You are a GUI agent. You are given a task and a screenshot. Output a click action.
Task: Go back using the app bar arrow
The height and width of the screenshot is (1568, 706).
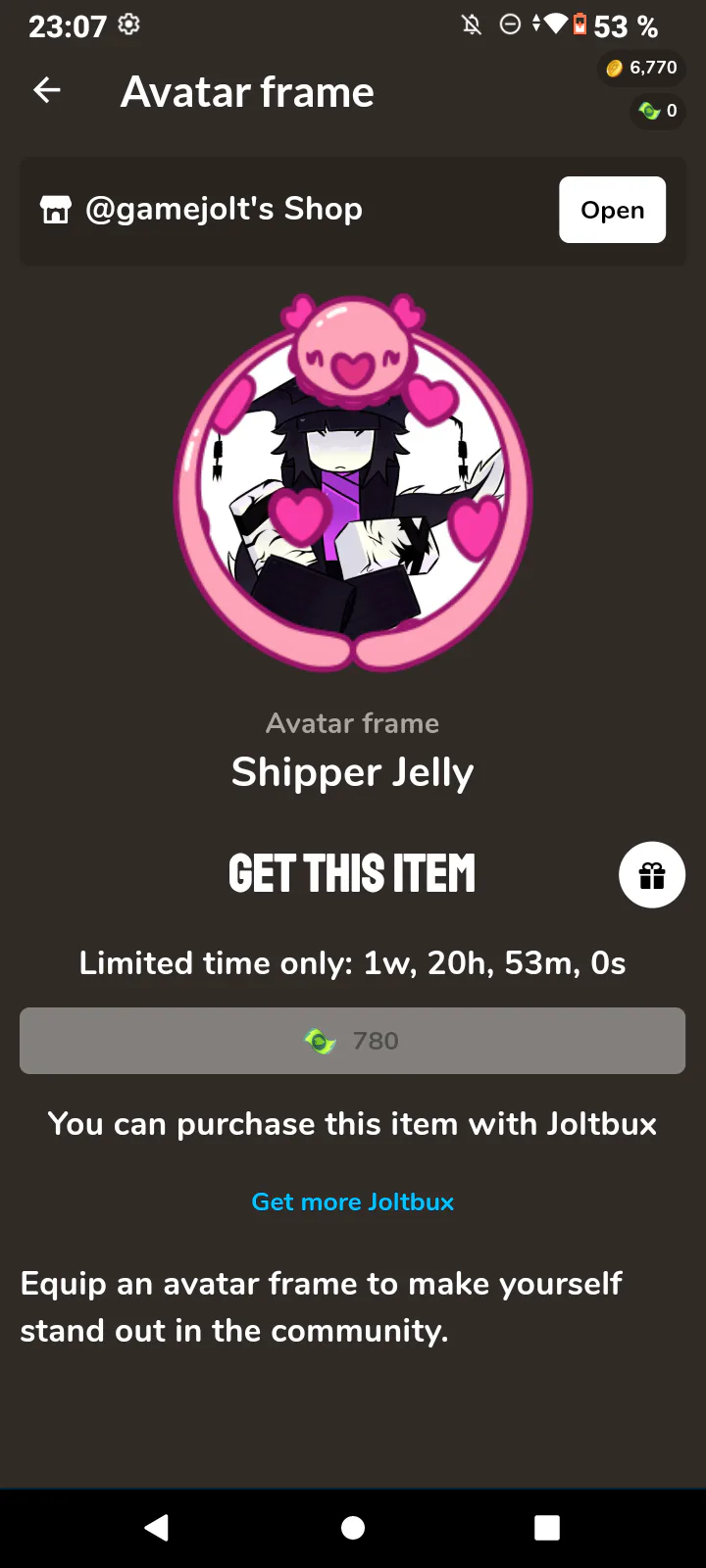[x=47, y=91]
